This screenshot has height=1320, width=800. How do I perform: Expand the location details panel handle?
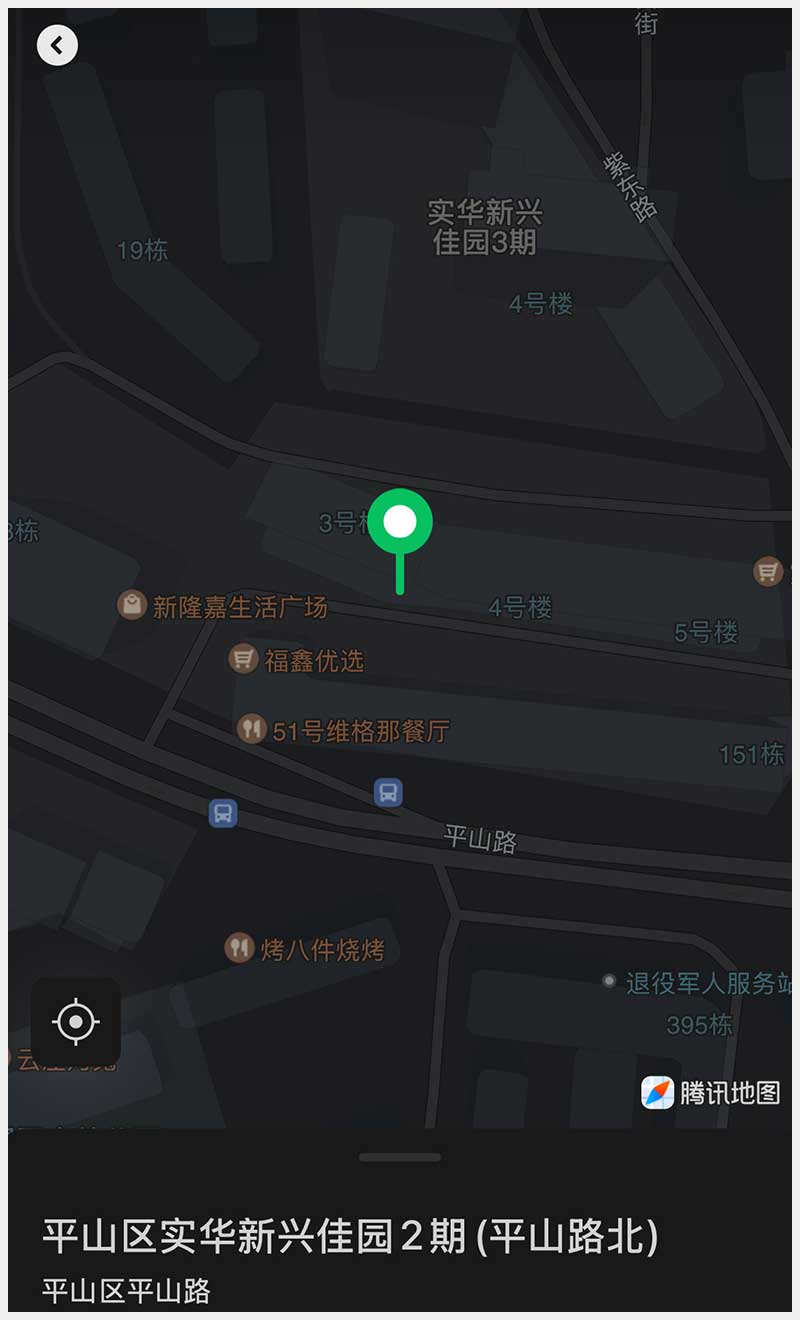tap(400, 1157)
